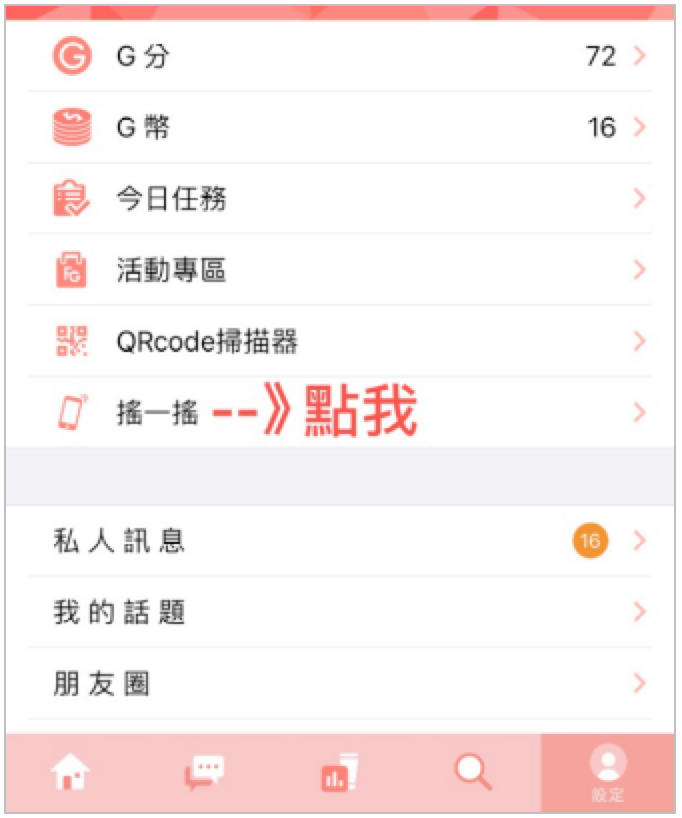Open the G幣 coins row
Viewport: 682px width, 818px height.
(x=340, y=128)
